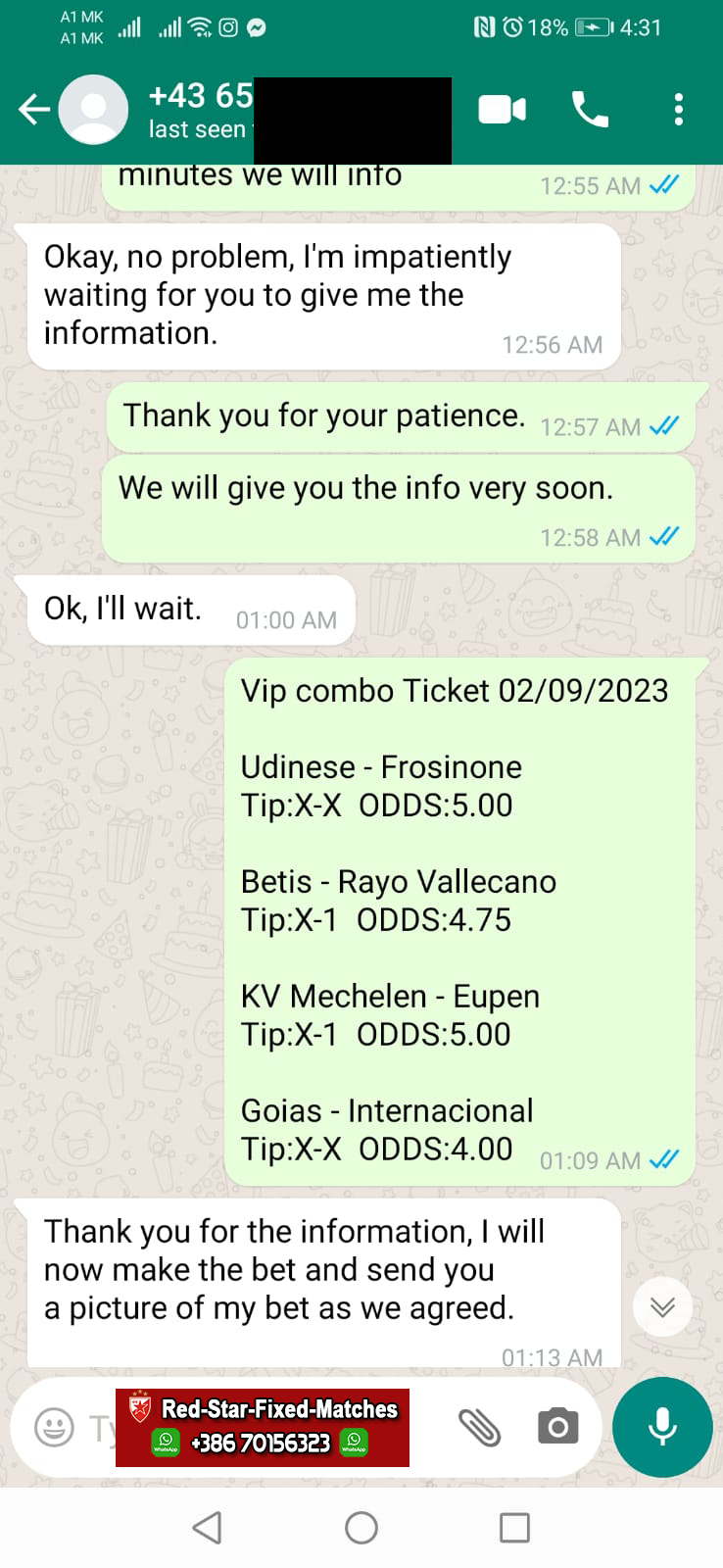Open the camera from the message bar

pos(557,1427)
